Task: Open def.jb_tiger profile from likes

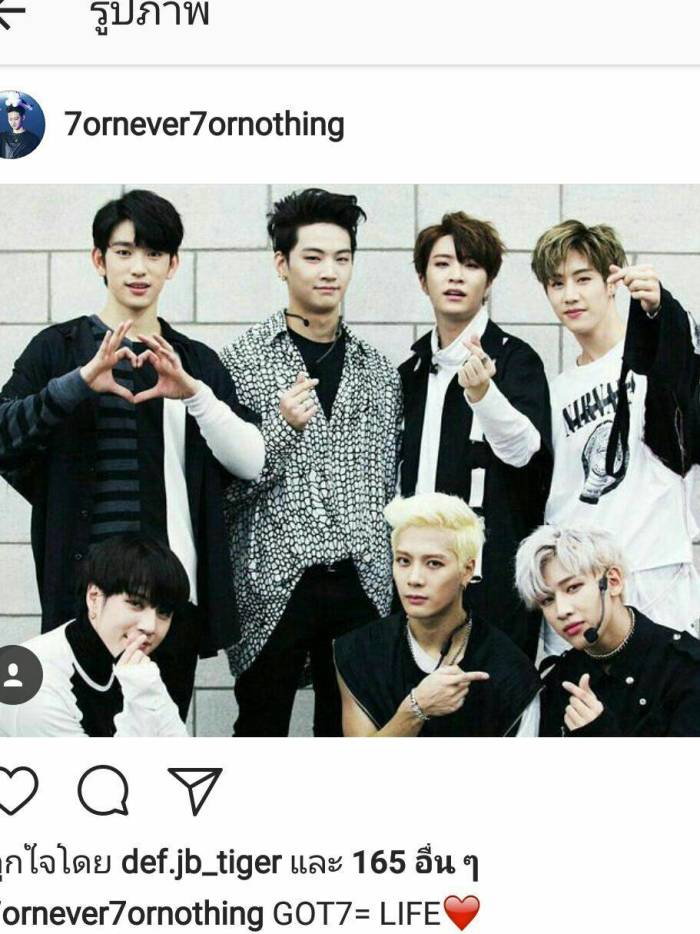Action: [x=201, y=862]
